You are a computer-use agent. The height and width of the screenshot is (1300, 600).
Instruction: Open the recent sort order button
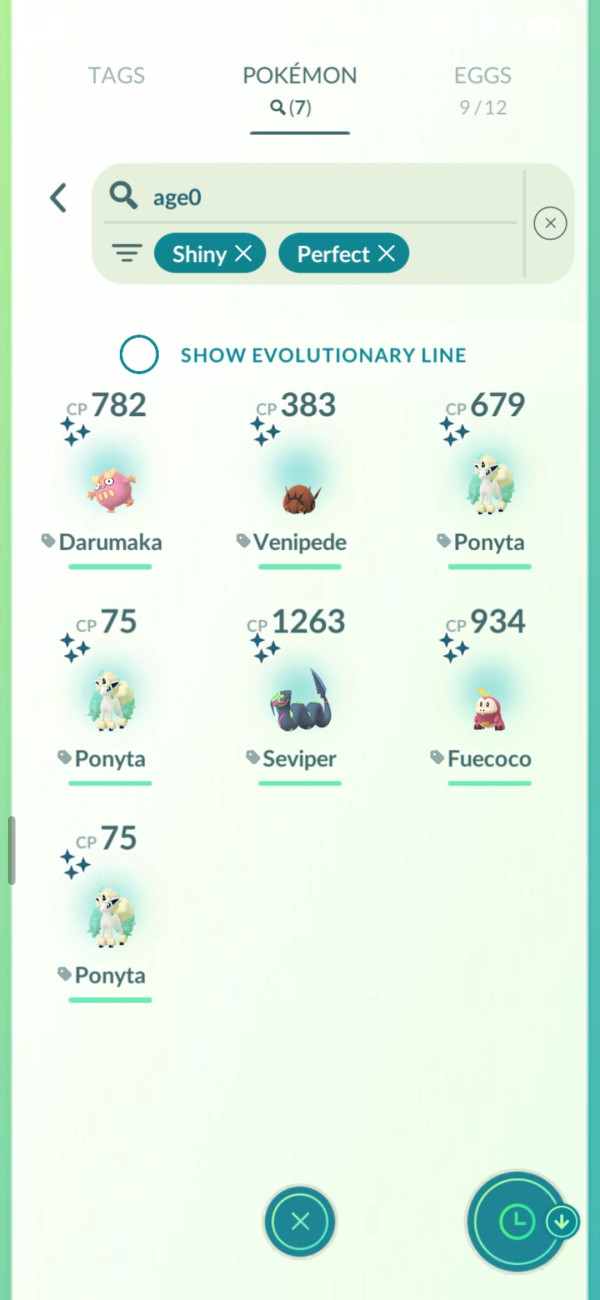(x=517, y=1221)
